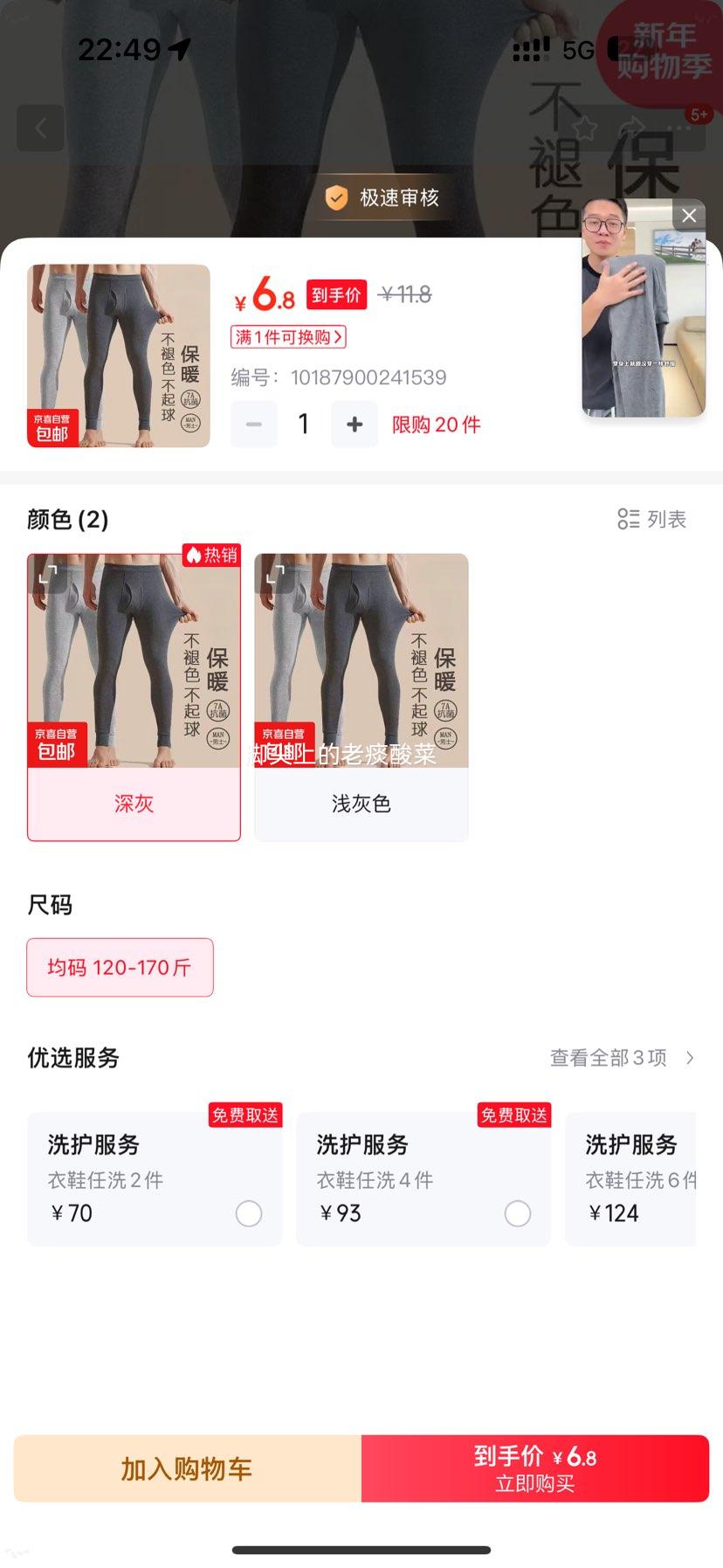Select the ¥93 洗护服务 radio circle

(x=518, y=1213)
